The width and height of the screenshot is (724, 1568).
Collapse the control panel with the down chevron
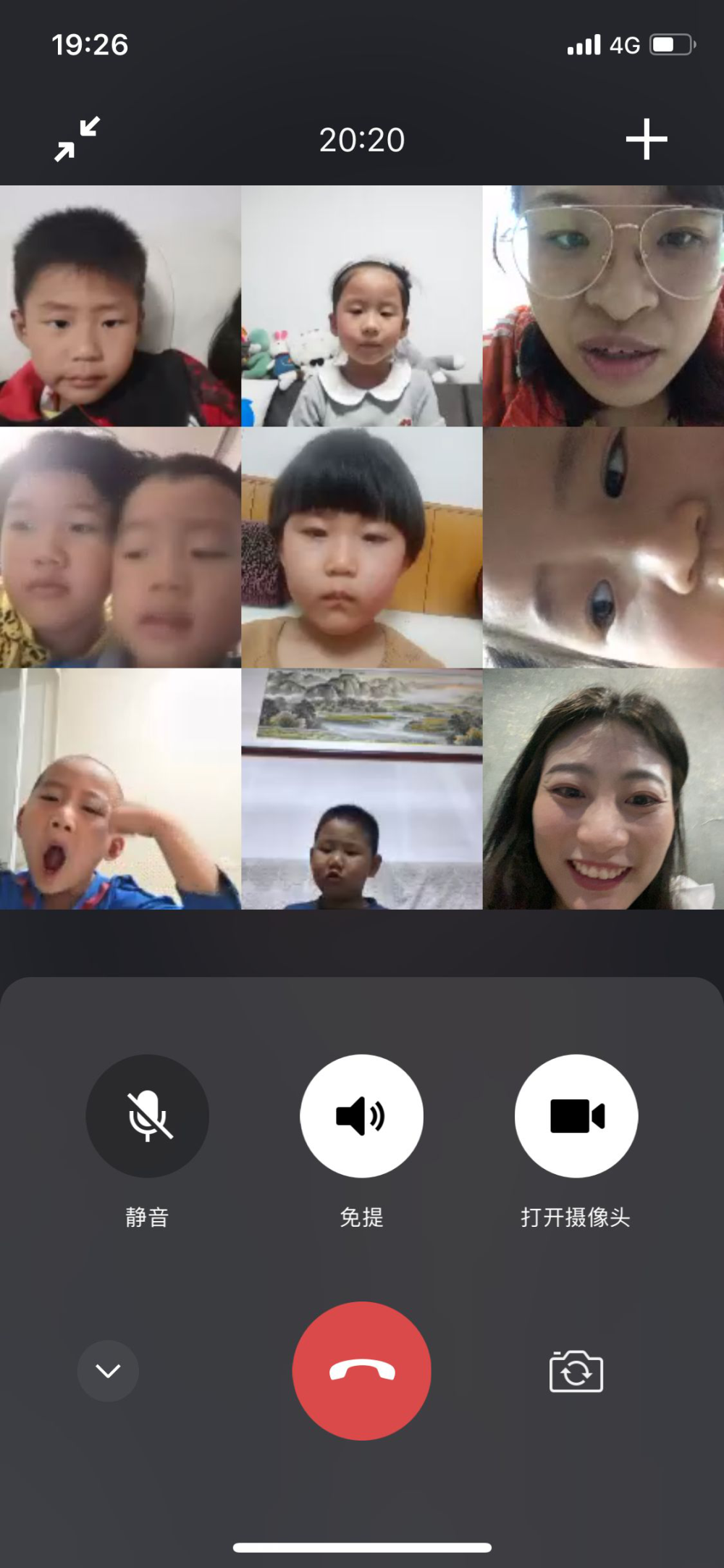(x=109, y=1371)
